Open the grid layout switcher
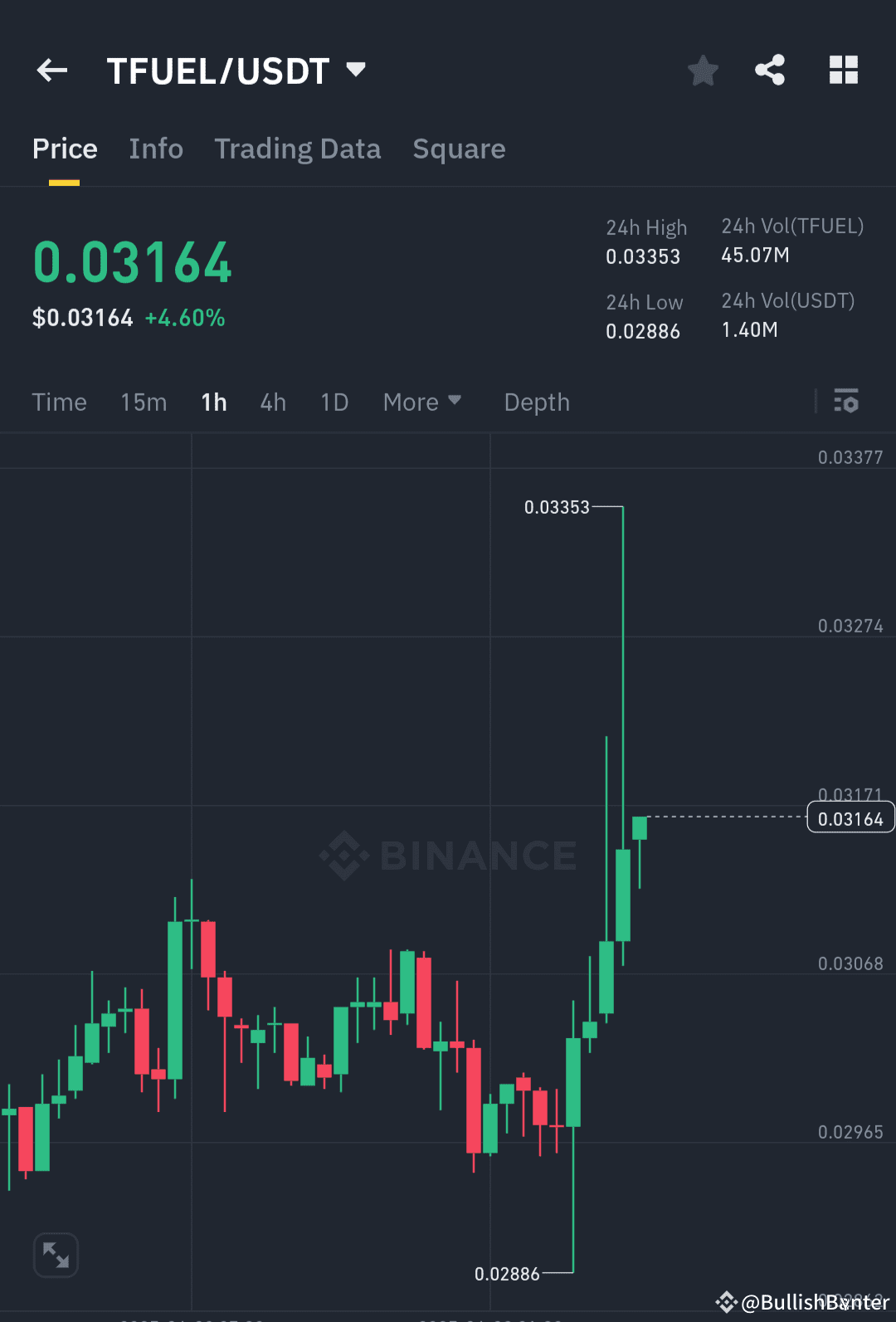Screen dimensions: 896x1322 (x=844, y=71)
